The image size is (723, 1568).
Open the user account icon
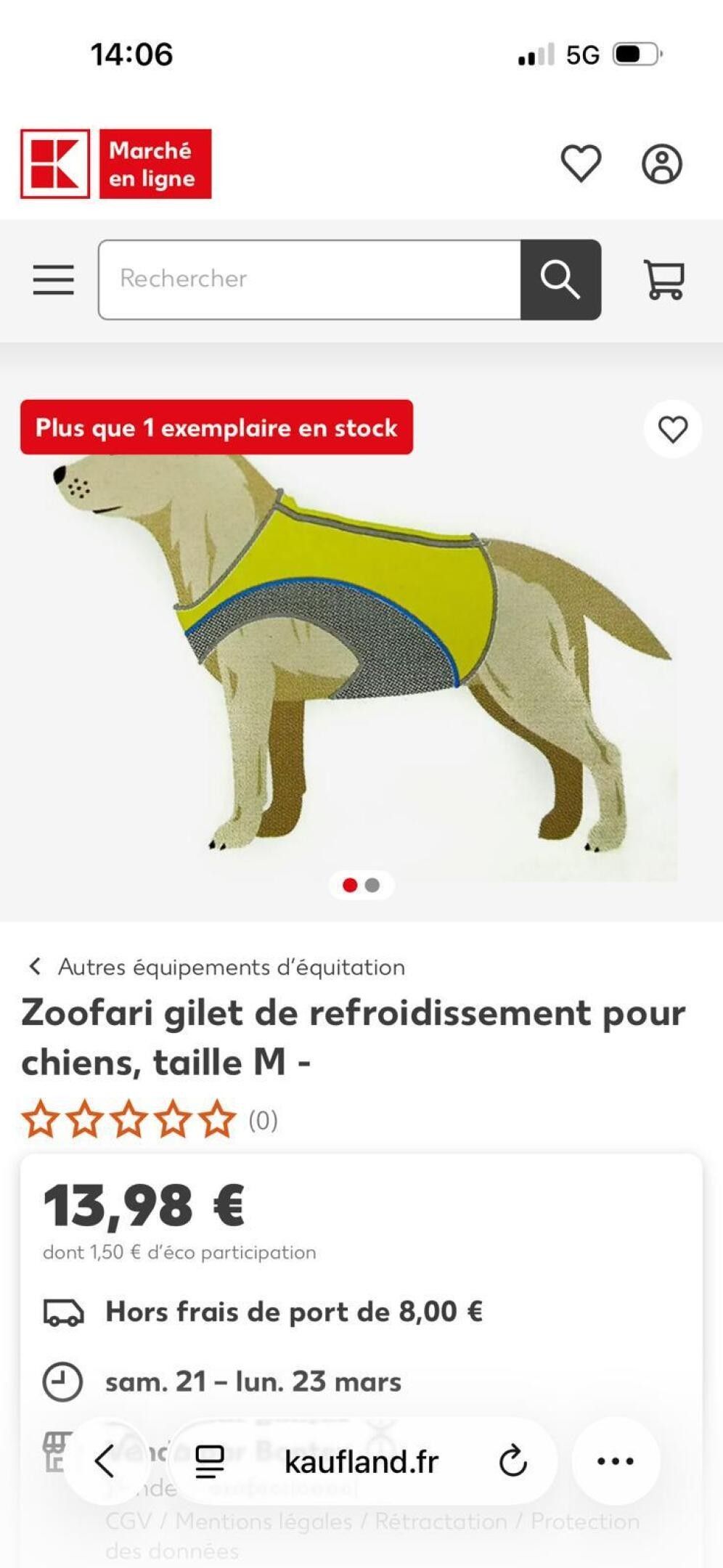pos(661,163)
